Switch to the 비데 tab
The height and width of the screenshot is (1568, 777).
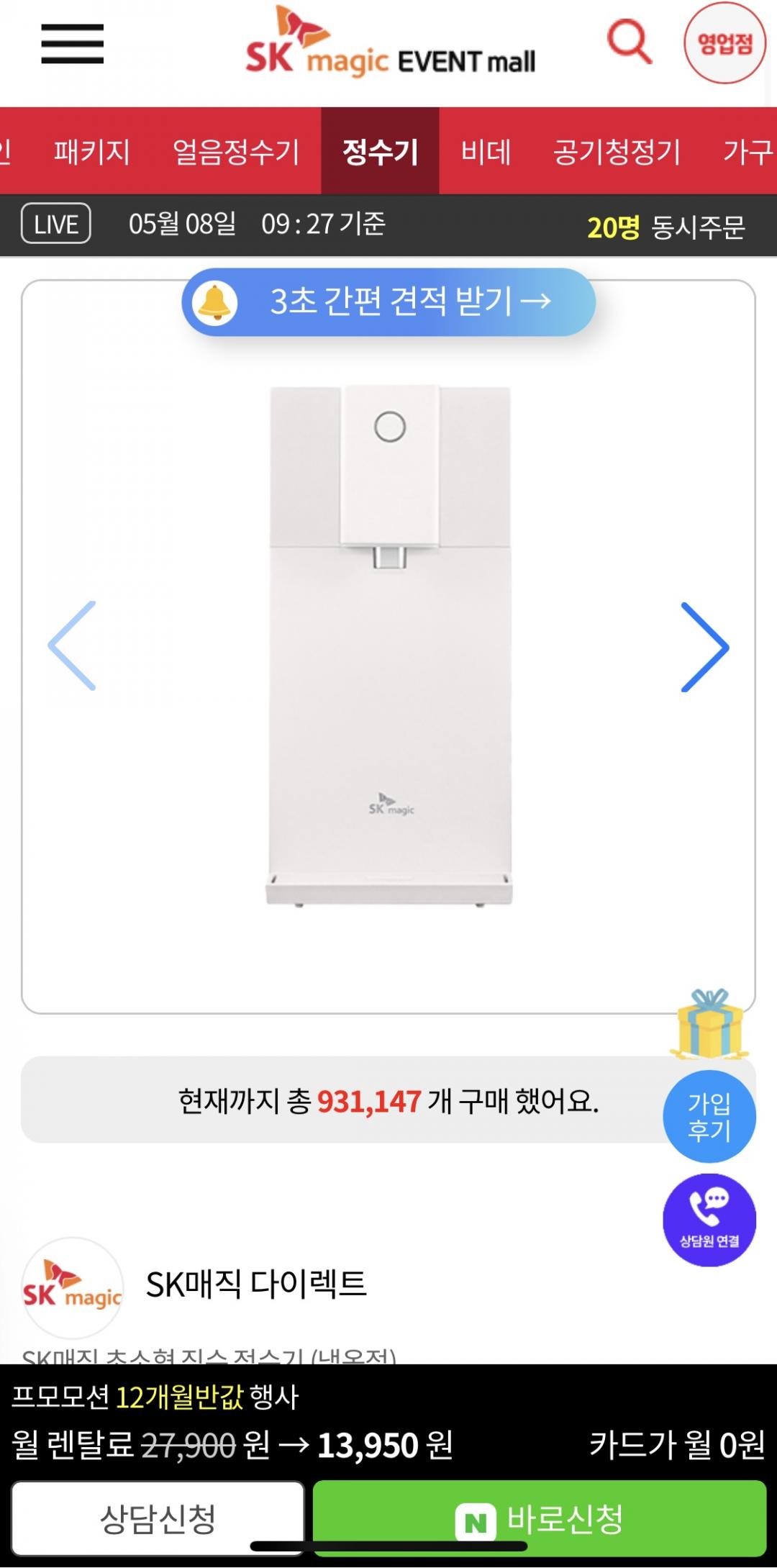pyautogui.click(x=486, y=152)
